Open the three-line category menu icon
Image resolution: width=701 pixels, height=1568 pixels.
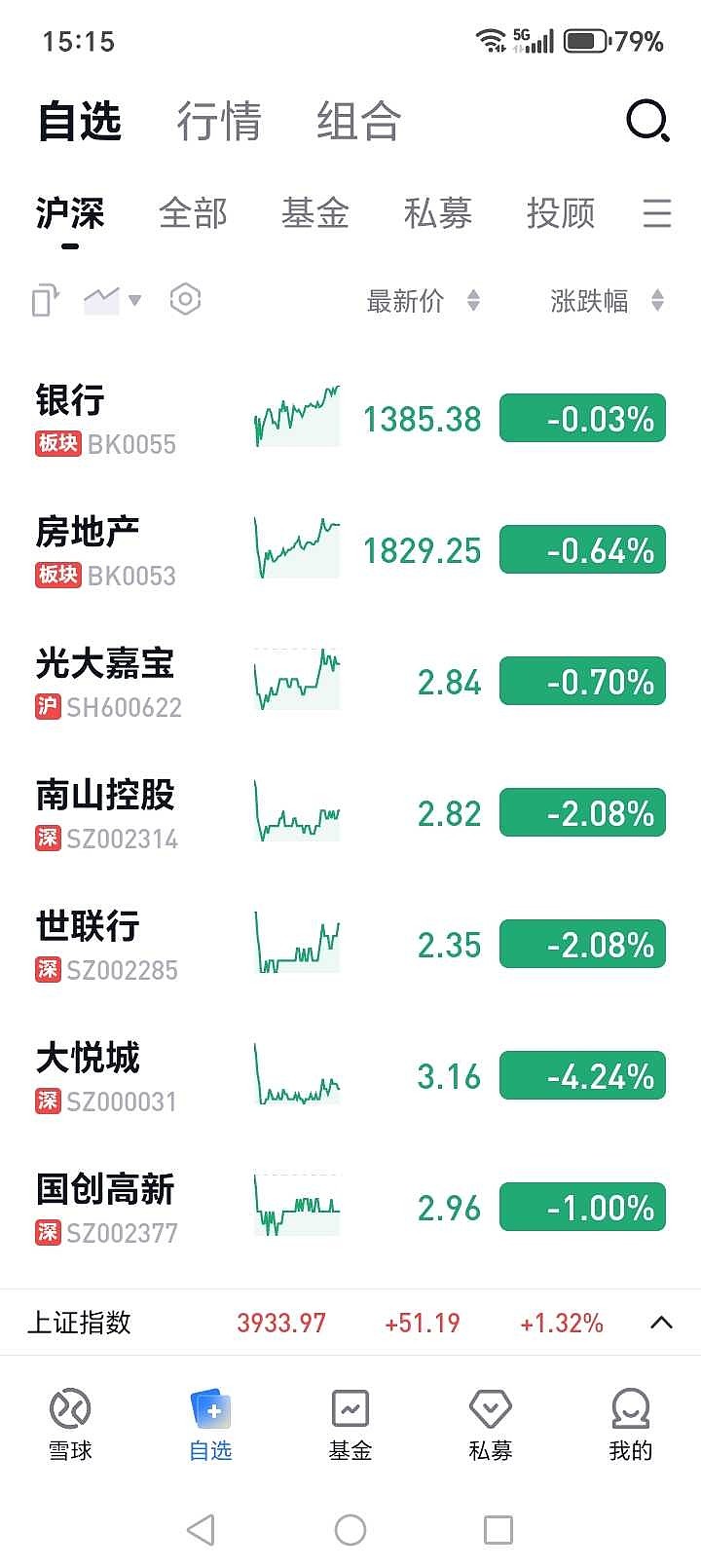(657, 213)
